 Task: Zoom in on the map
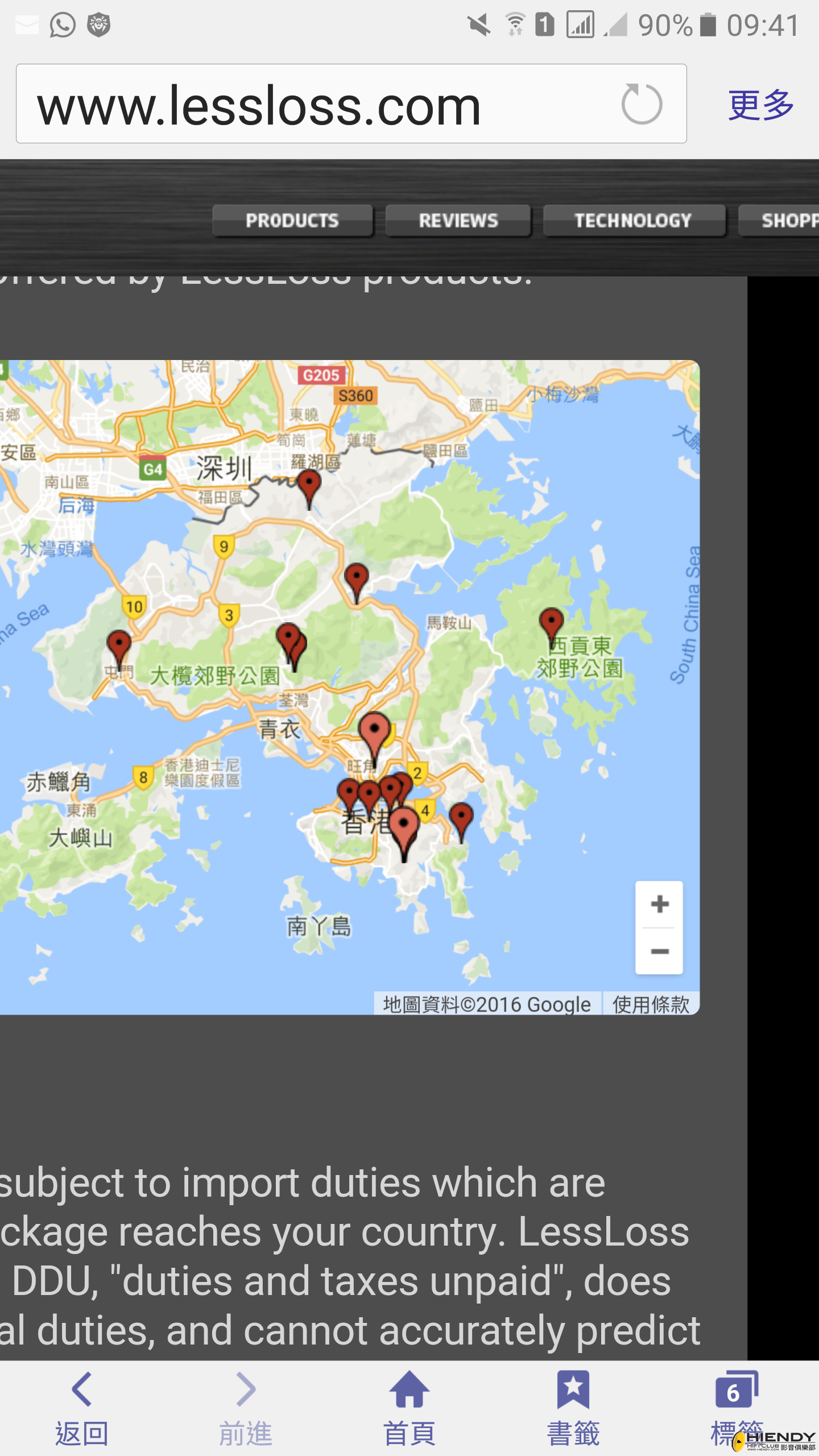pyautogui.click(x=659, y=904)
